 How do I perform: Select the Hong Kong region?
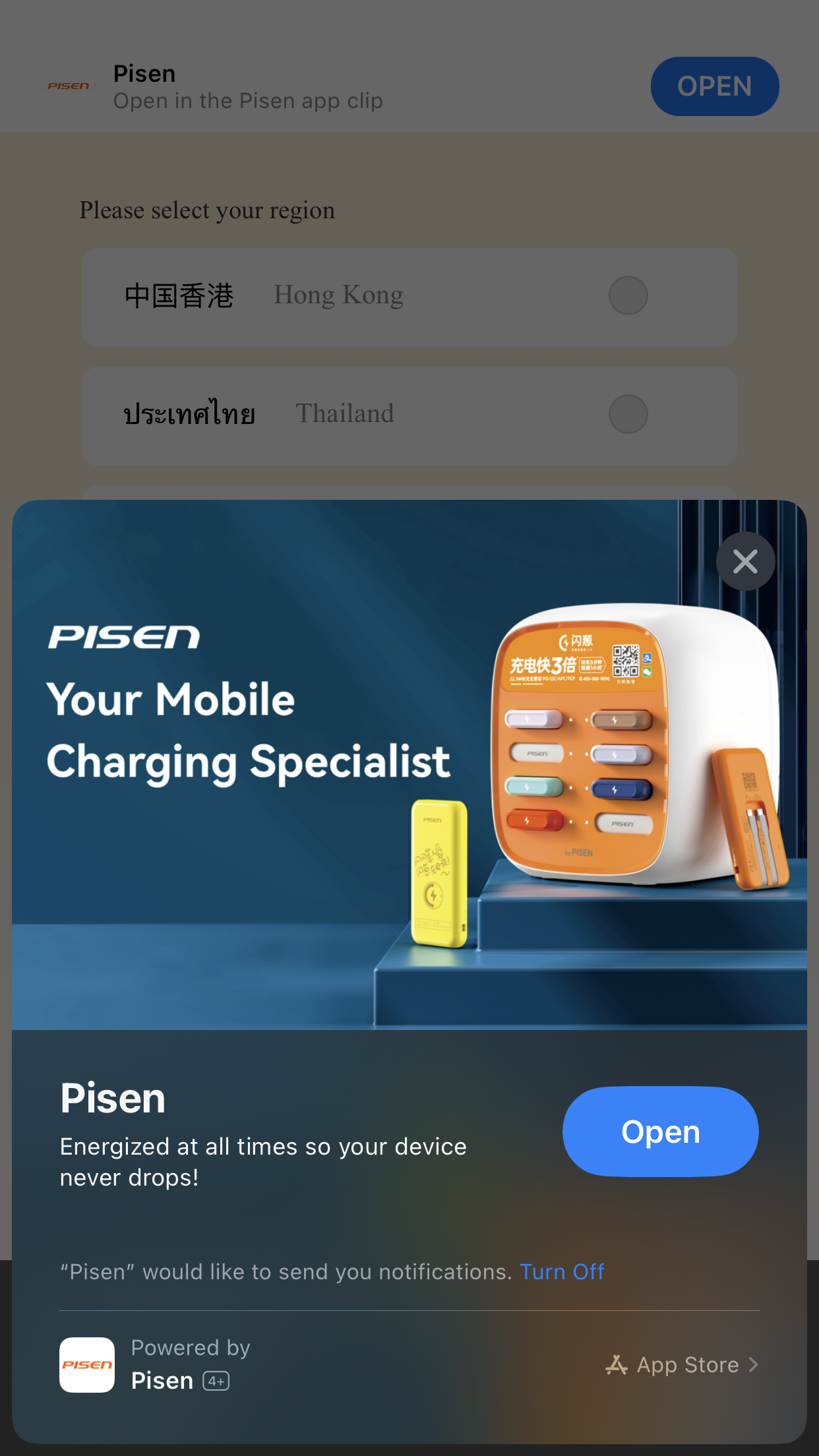pyautogui.click(x=409, y=297)
